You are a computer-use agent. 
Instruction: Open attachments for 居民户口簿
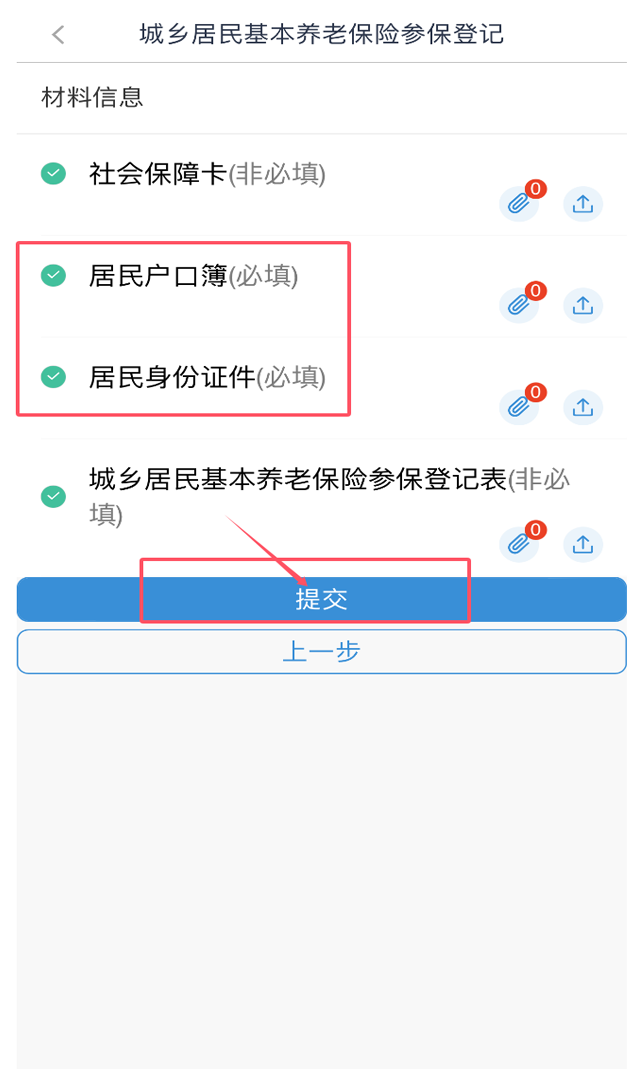coord(518,305)
